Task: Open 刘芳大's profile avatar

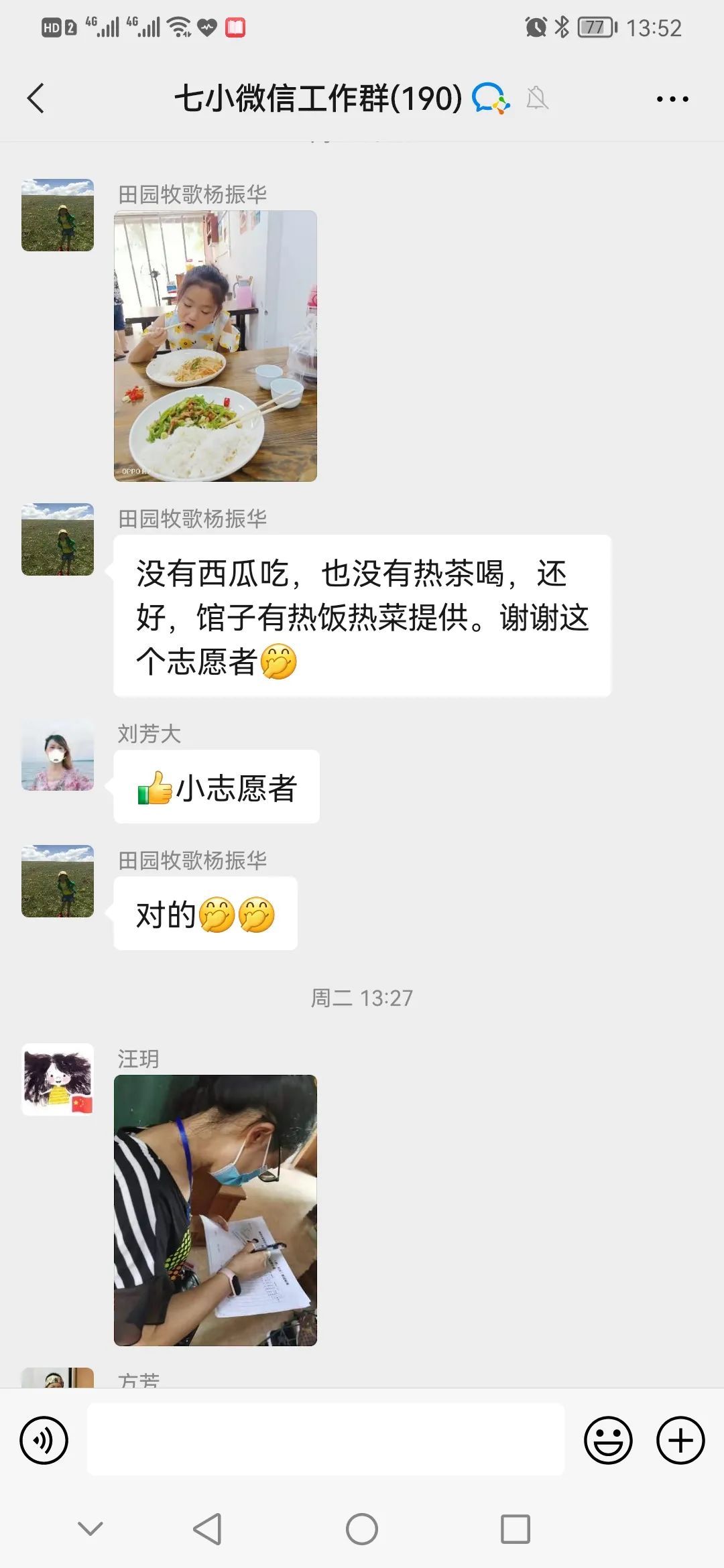Action: 58,755
